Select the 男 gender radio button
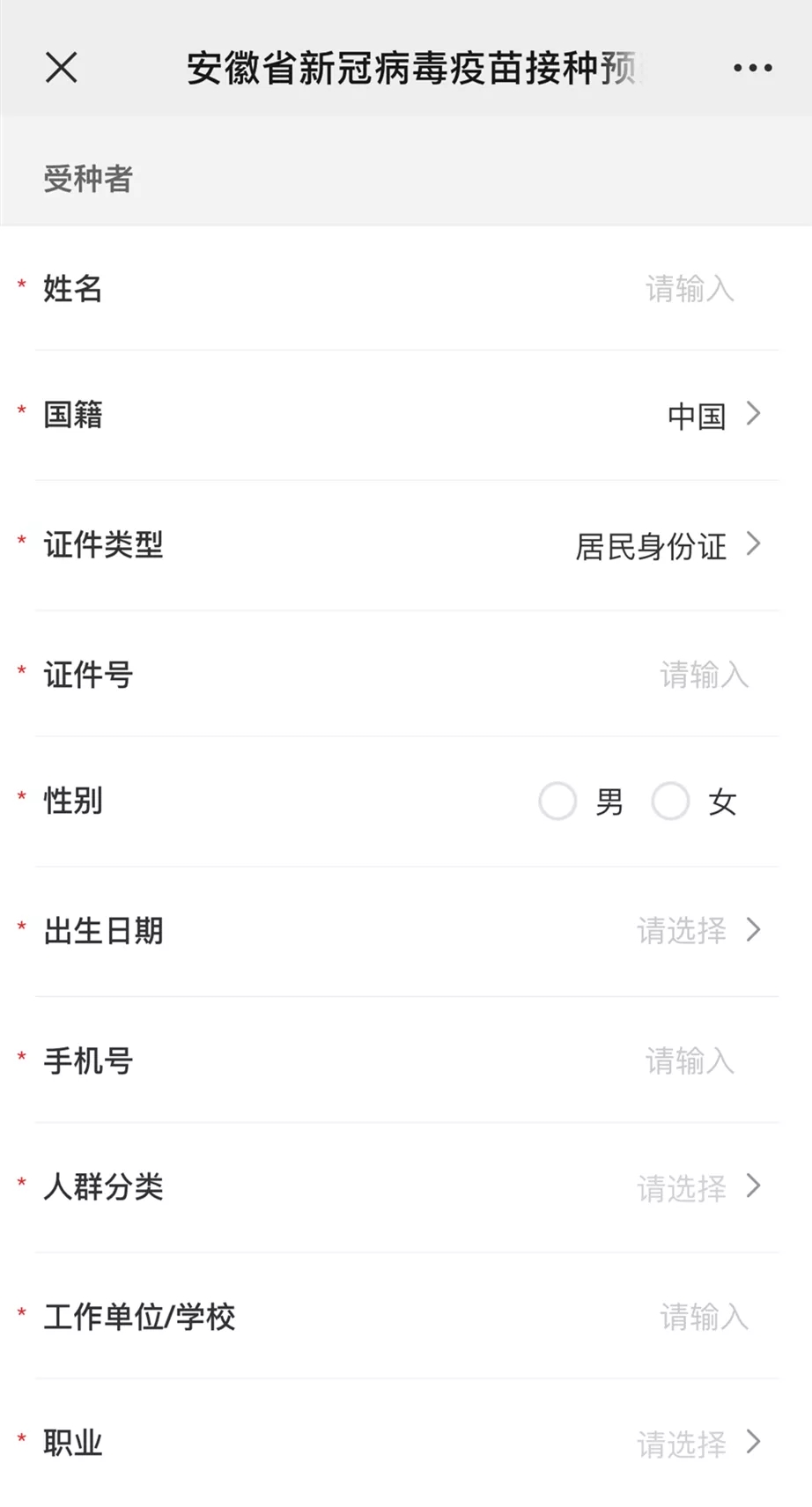This screenshot has height=1507, width=812. click(x=557, y=802)
